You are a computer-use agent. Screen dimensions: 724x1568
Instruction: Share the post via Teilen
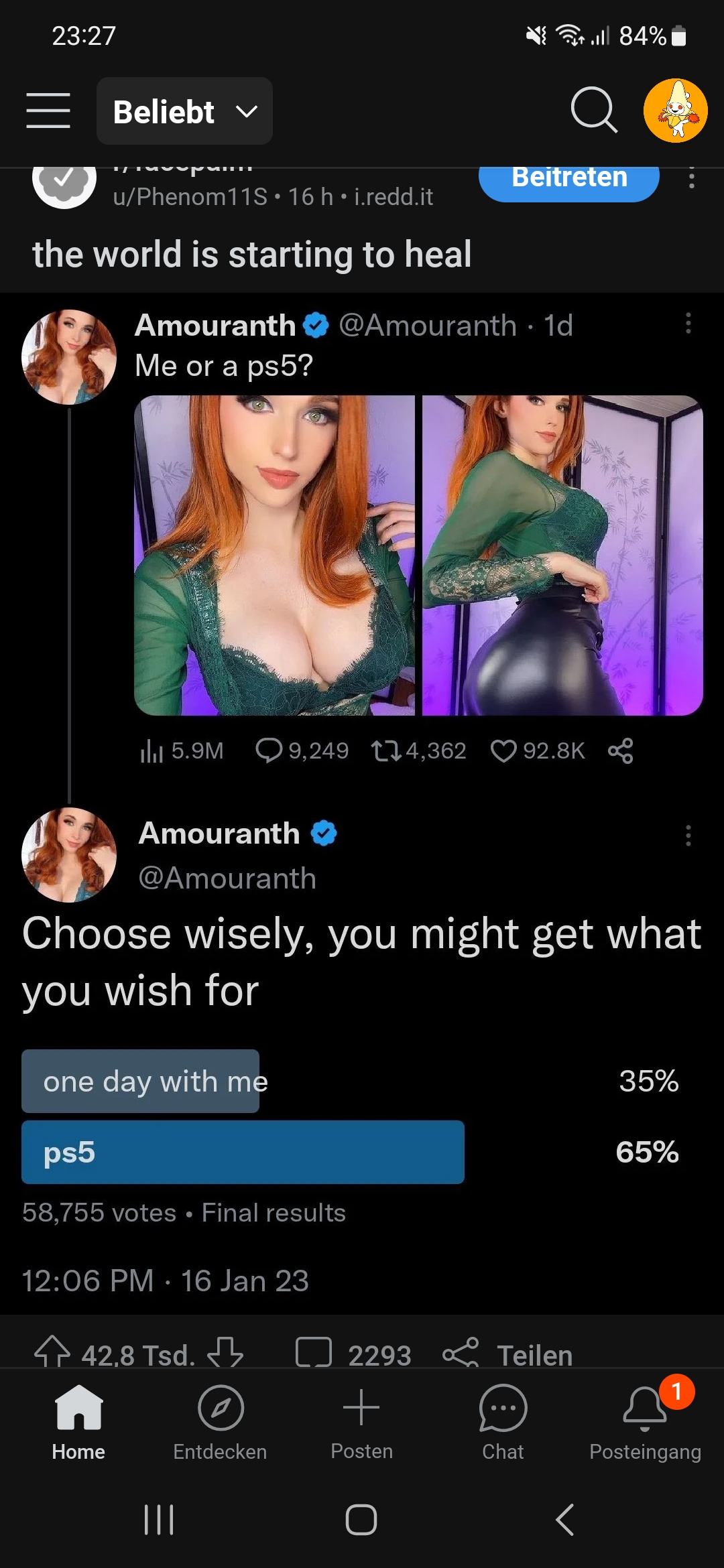[x=507, y=1354]
